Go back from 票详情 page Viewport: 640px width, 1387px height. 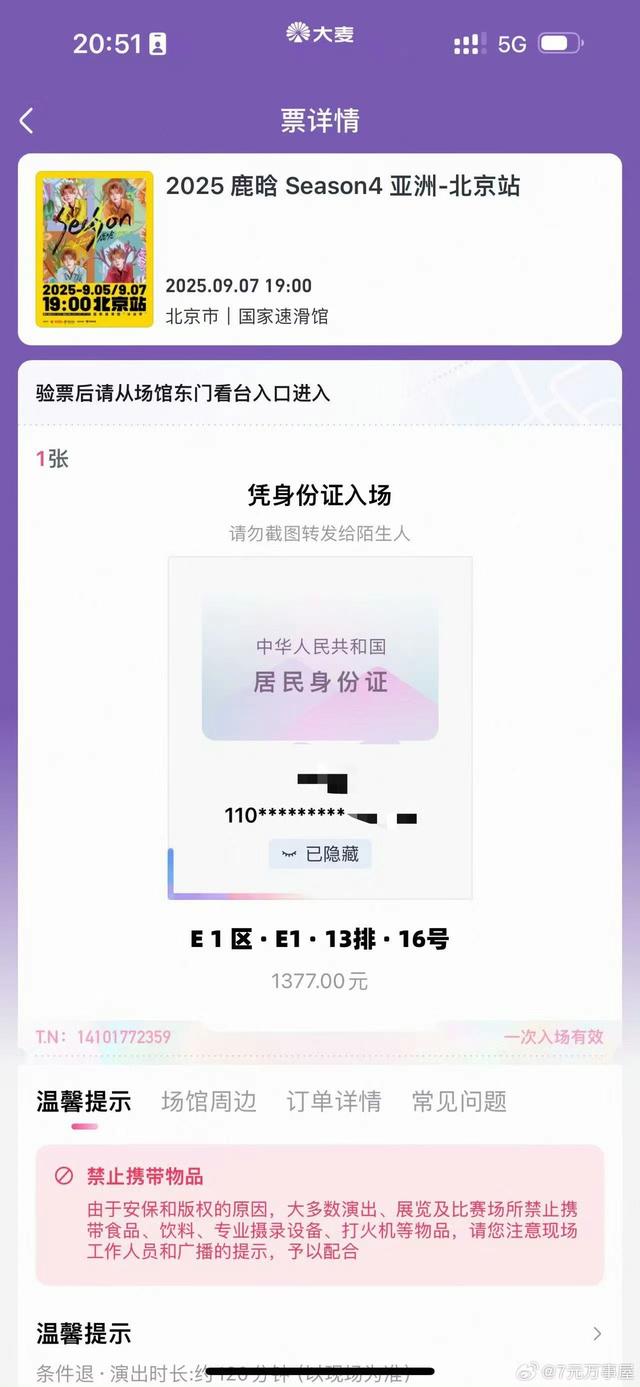(27, 121)
